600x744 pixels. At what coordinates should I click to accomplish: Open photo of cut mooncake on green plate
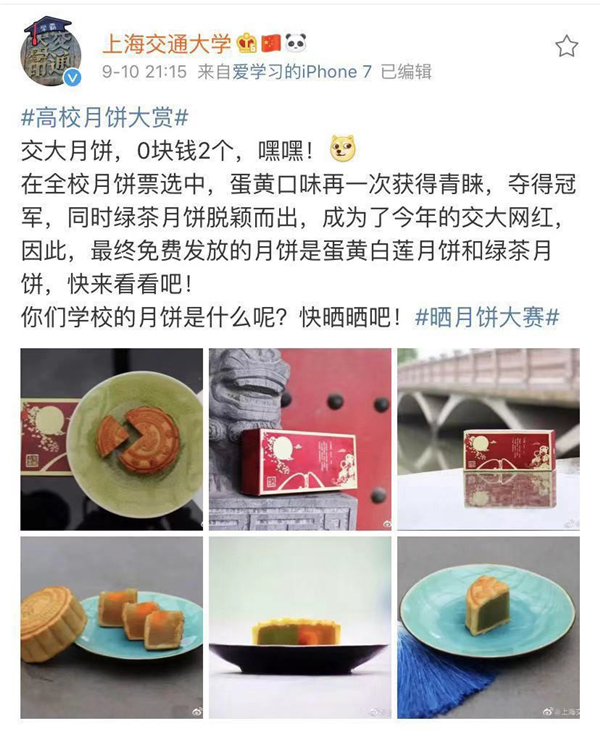click(111, 438)
